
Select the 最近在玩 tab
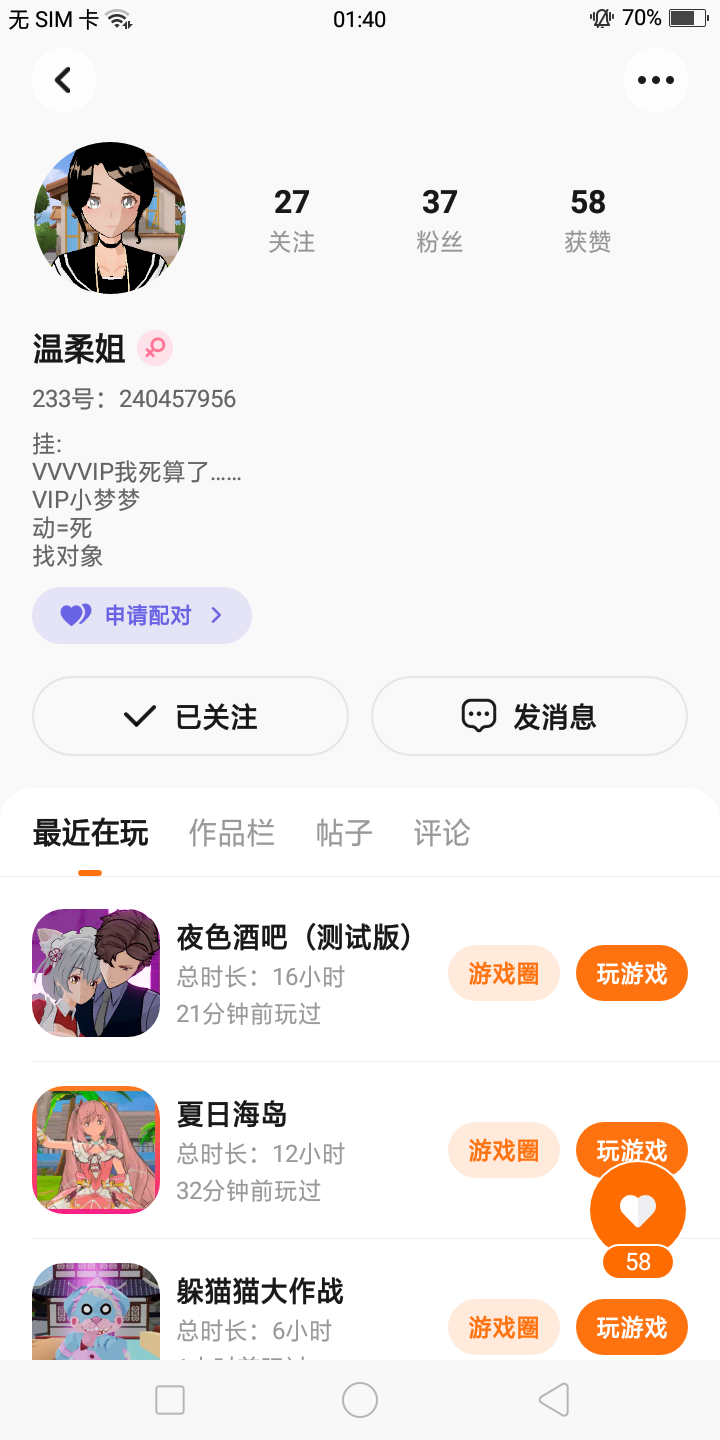[90, 833]
